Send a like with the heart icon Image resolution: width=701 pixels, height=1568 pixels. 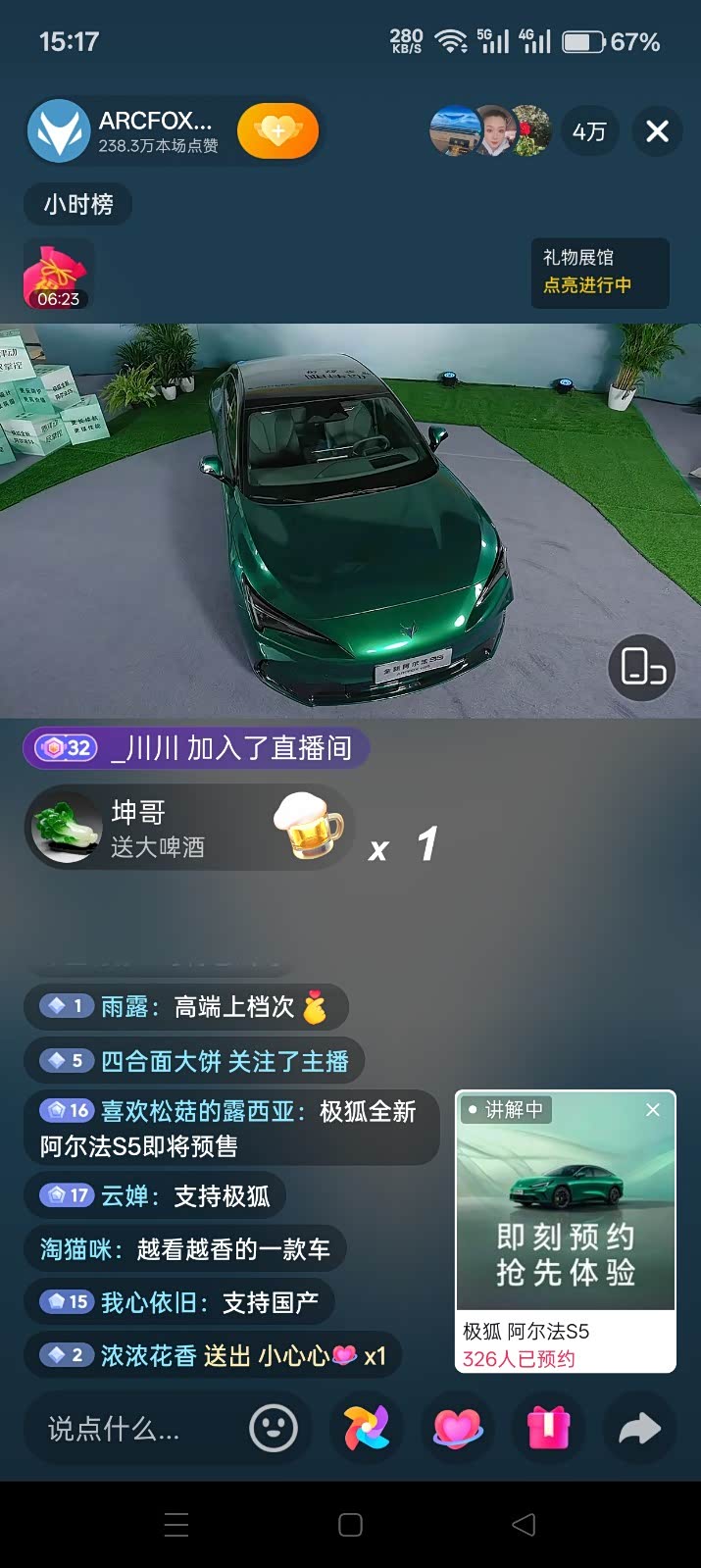click(x=458, y=1428)
